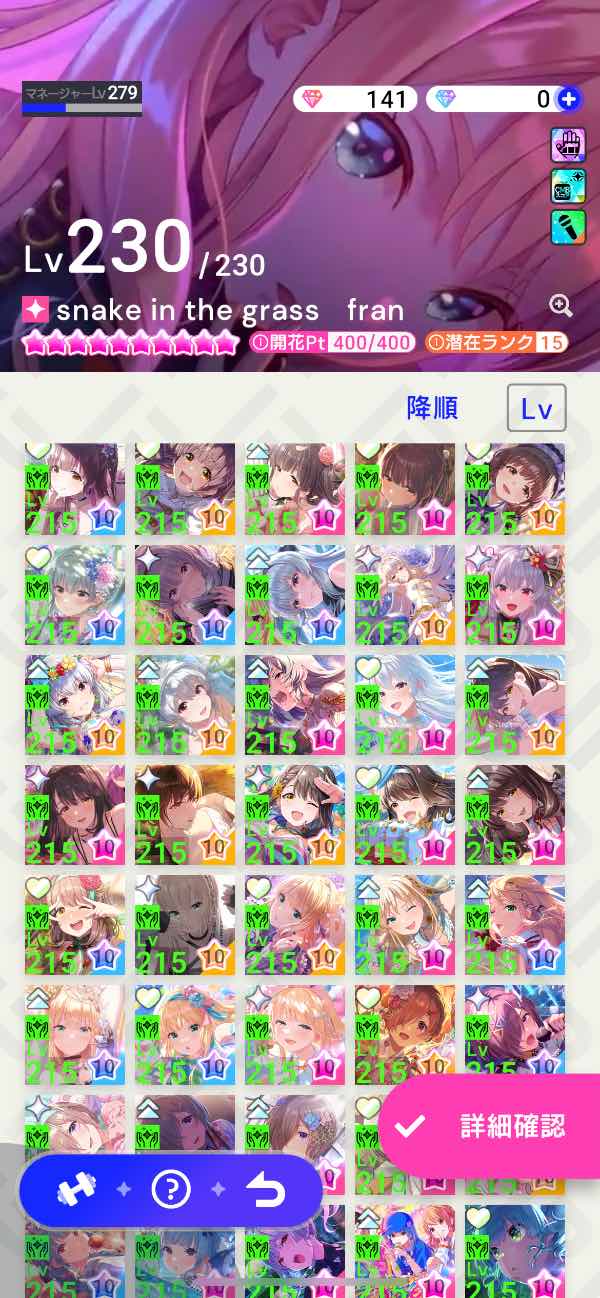This screenshot has width=600, height=1298.
Task: Select the first card in the top row
Action: 75,490
